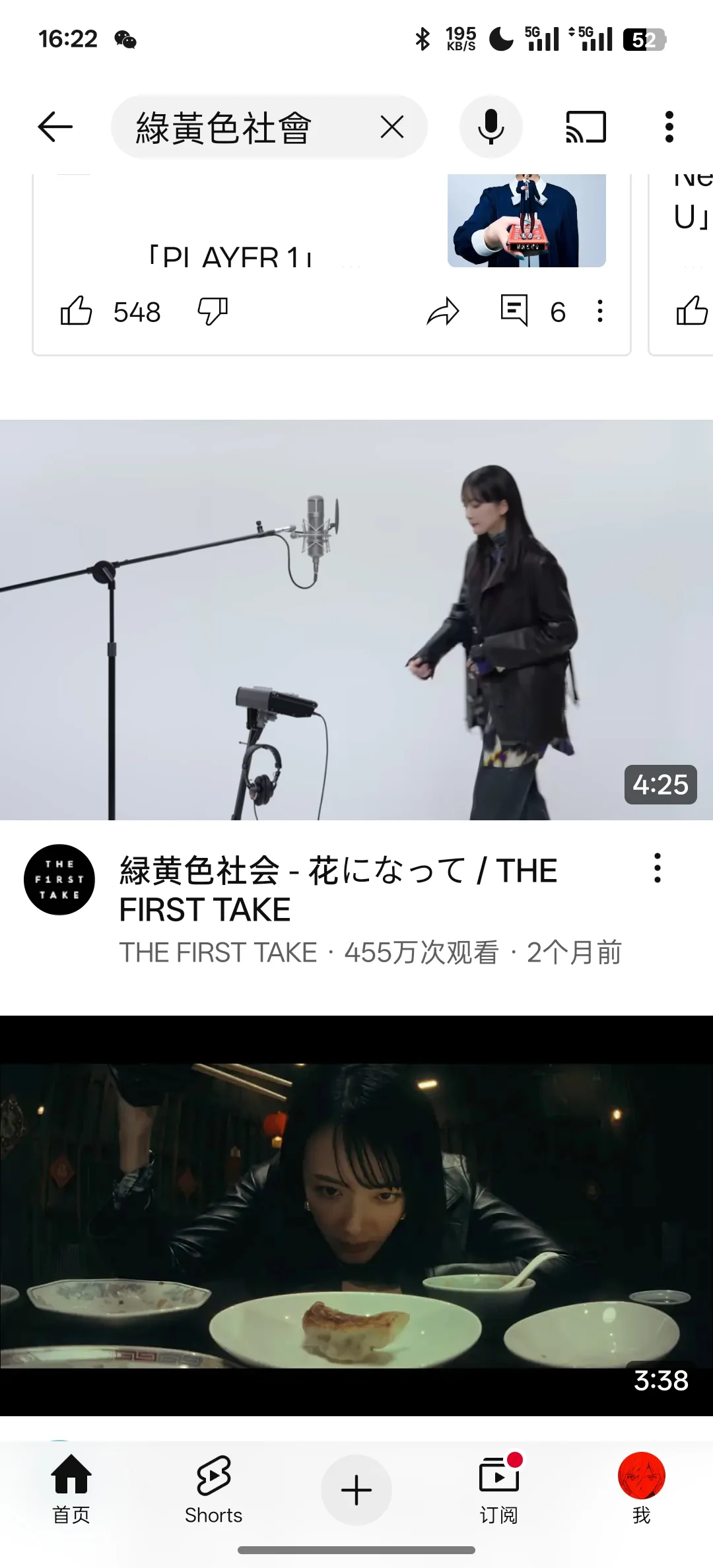Switch to the Shorts tab

213,1489
